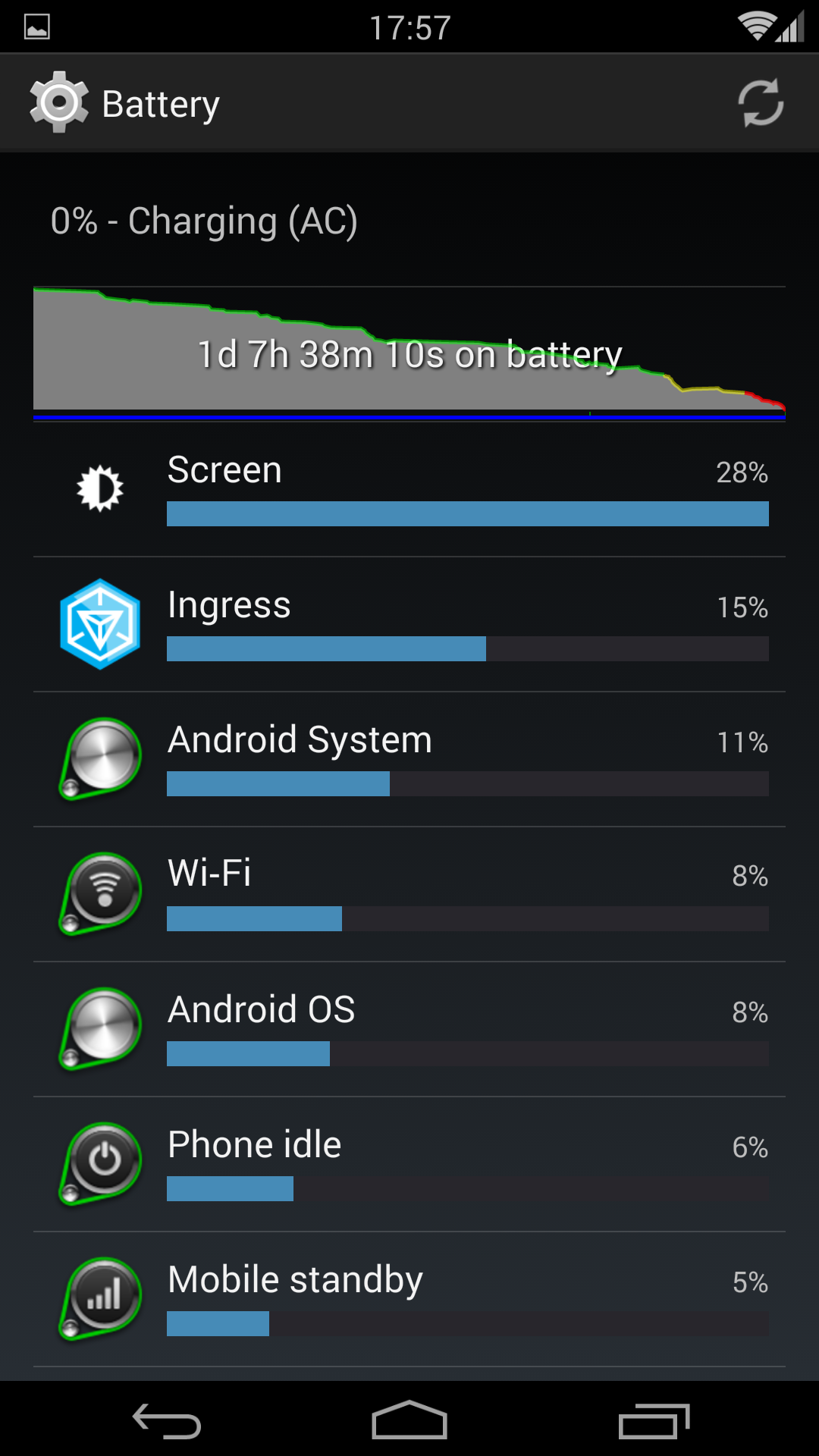The image size is (819, 1456).
Task: Open recent apps overview
Action: [653, 1420]
